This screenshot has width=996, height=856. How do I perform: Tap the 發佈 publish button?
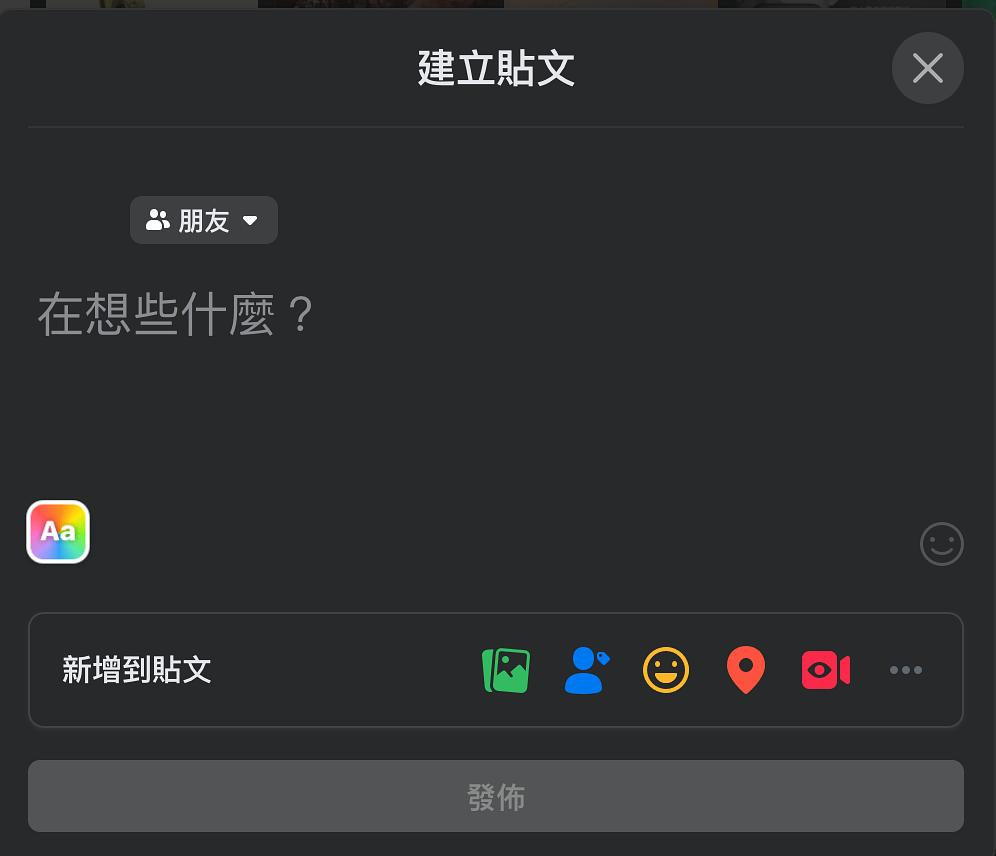point(496,797)
